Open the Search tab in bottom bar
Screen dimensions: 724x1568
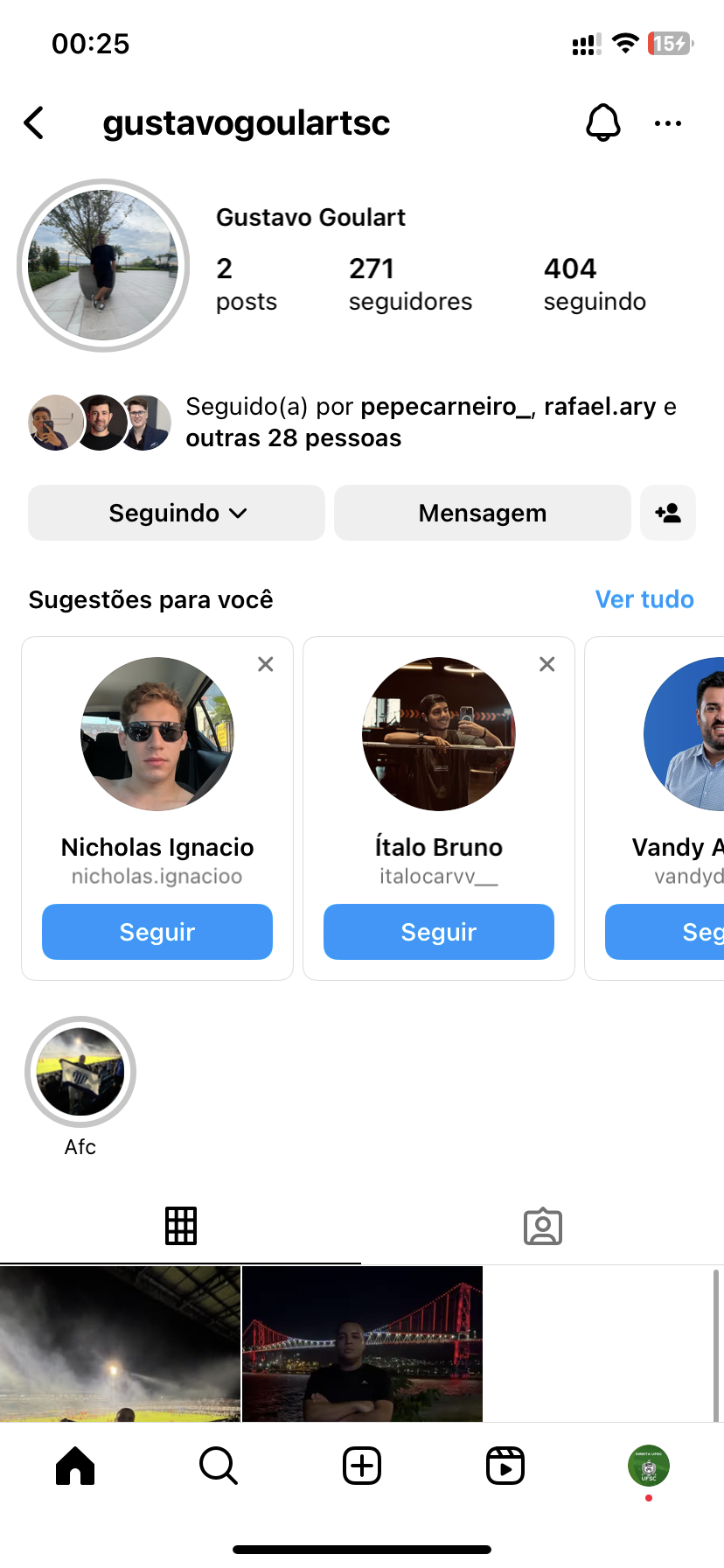click(x=219, y=1466)
